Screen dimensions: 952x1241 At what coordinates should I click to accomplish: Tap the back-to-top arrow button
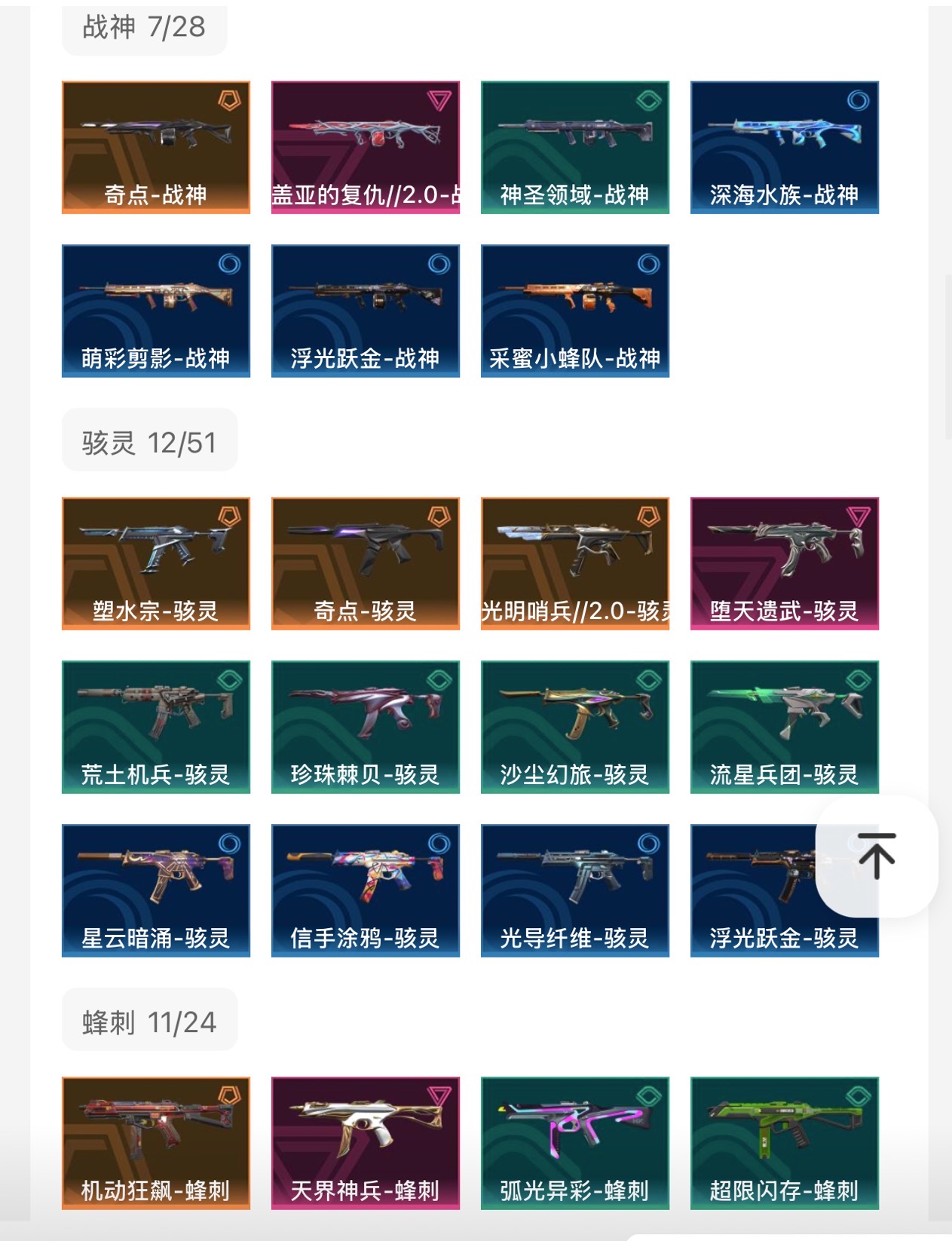click(x=876, y=856)
